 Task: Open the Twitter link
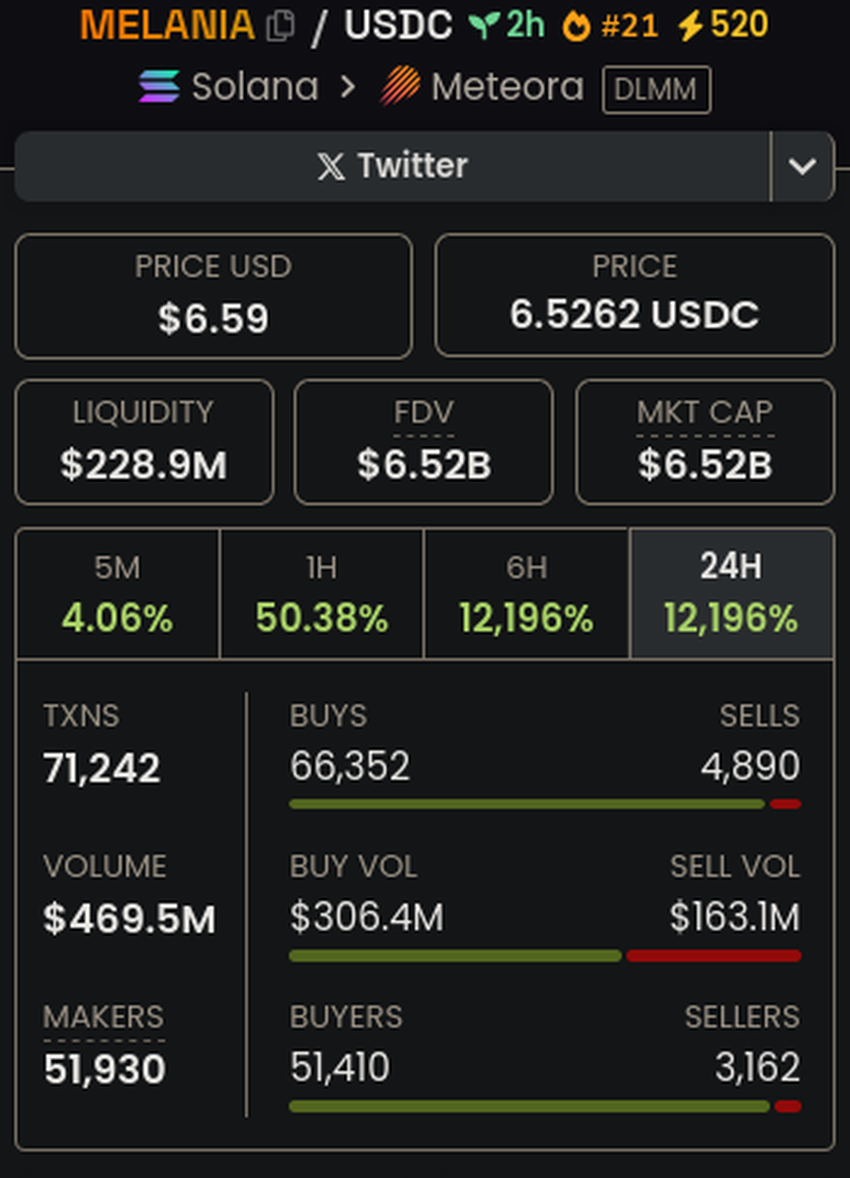tap(392, 166)
